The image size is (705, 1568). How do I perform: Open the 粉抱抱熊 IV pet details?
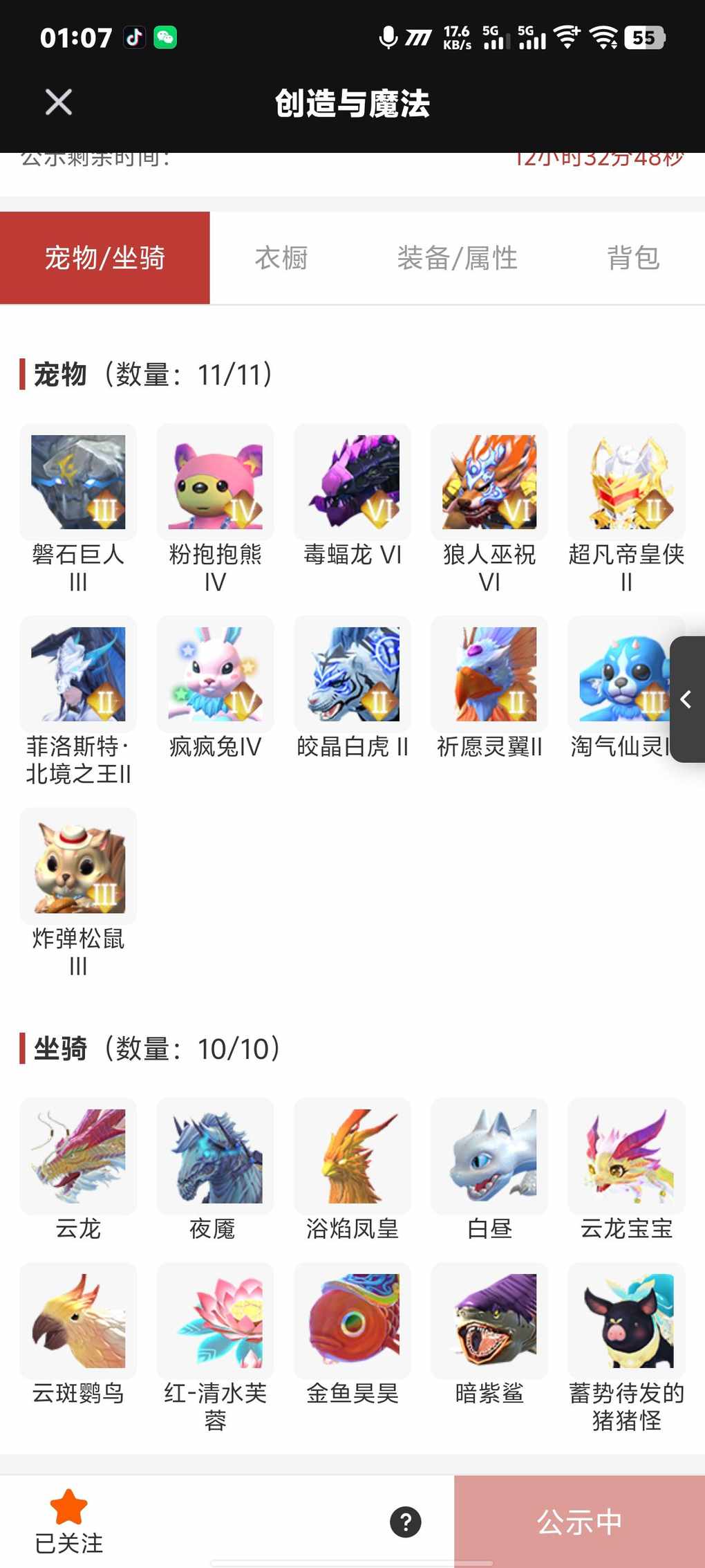coord(215,483)
